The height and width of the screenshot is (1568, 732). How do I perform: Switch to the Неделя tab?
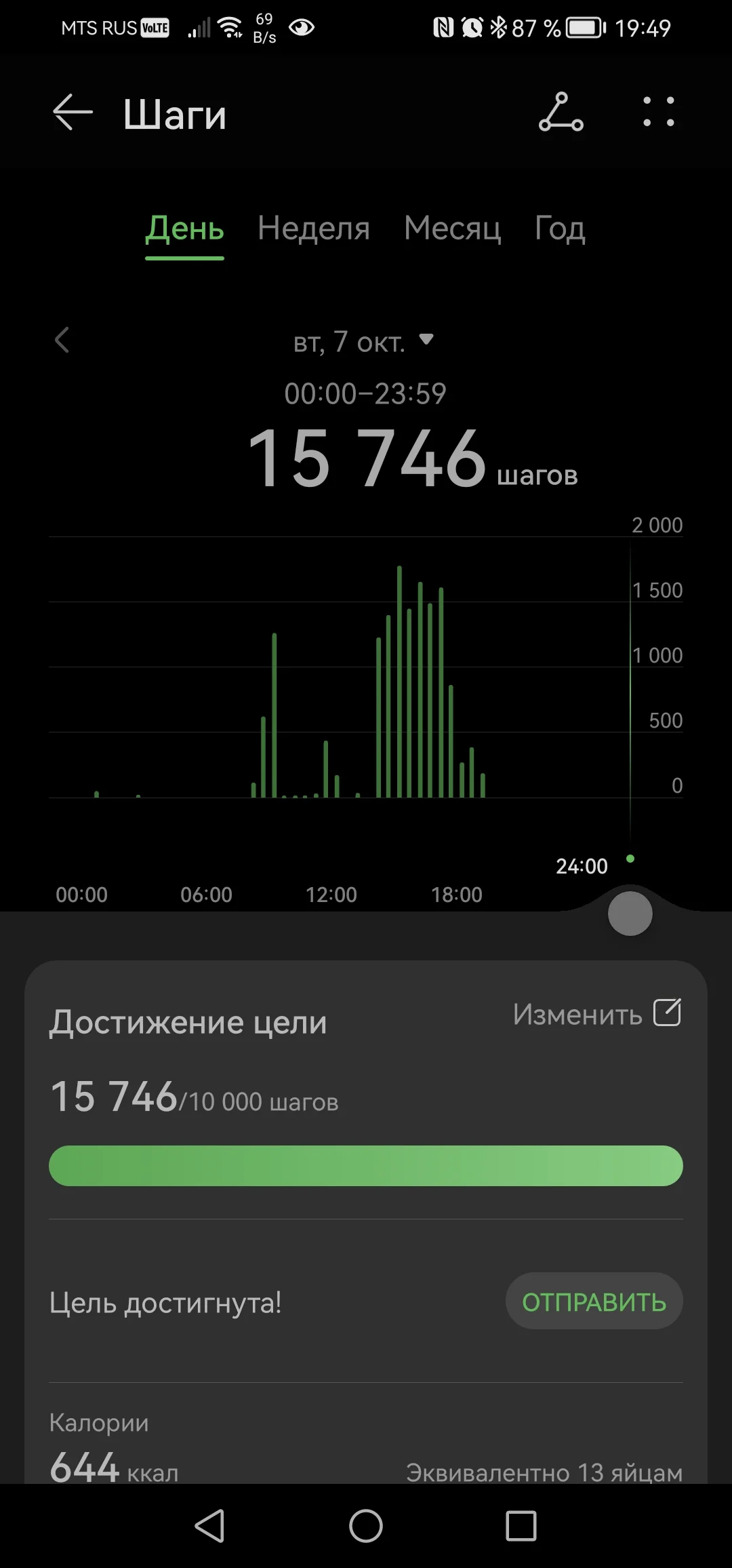coord(313,229)
